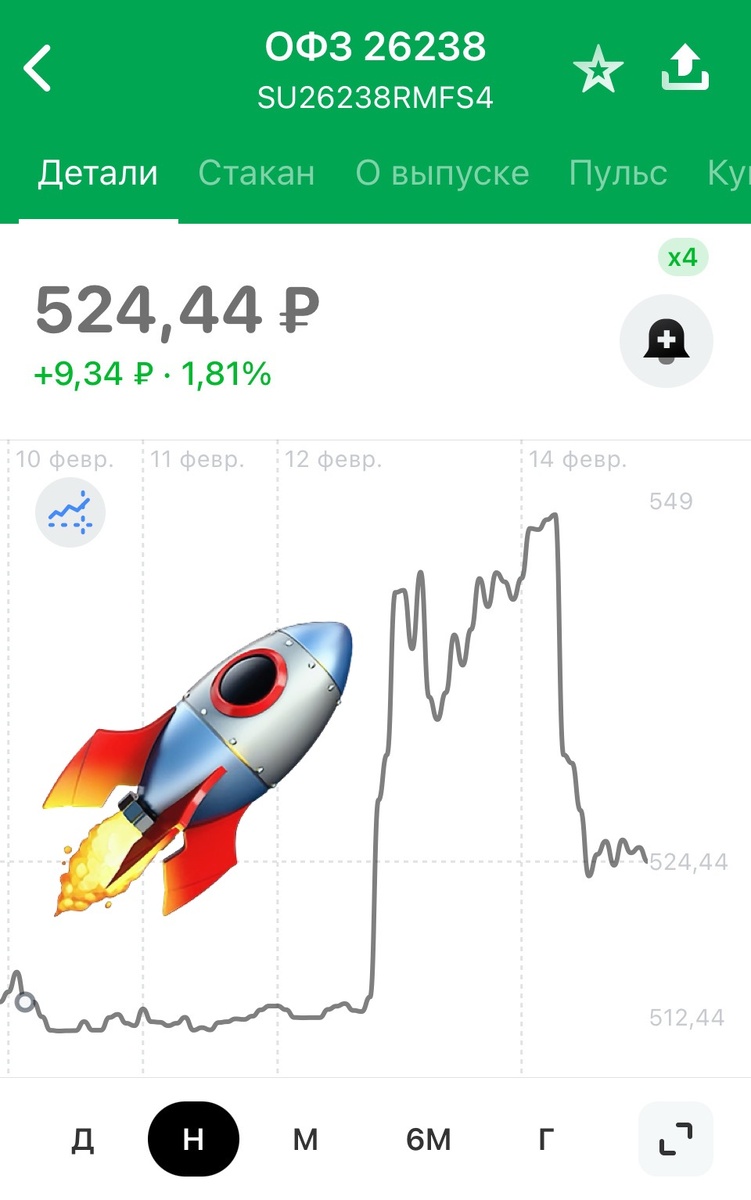Open the Пульс tab
Viewport: 751px width, 1200px height.
click(x=618, y=172)
